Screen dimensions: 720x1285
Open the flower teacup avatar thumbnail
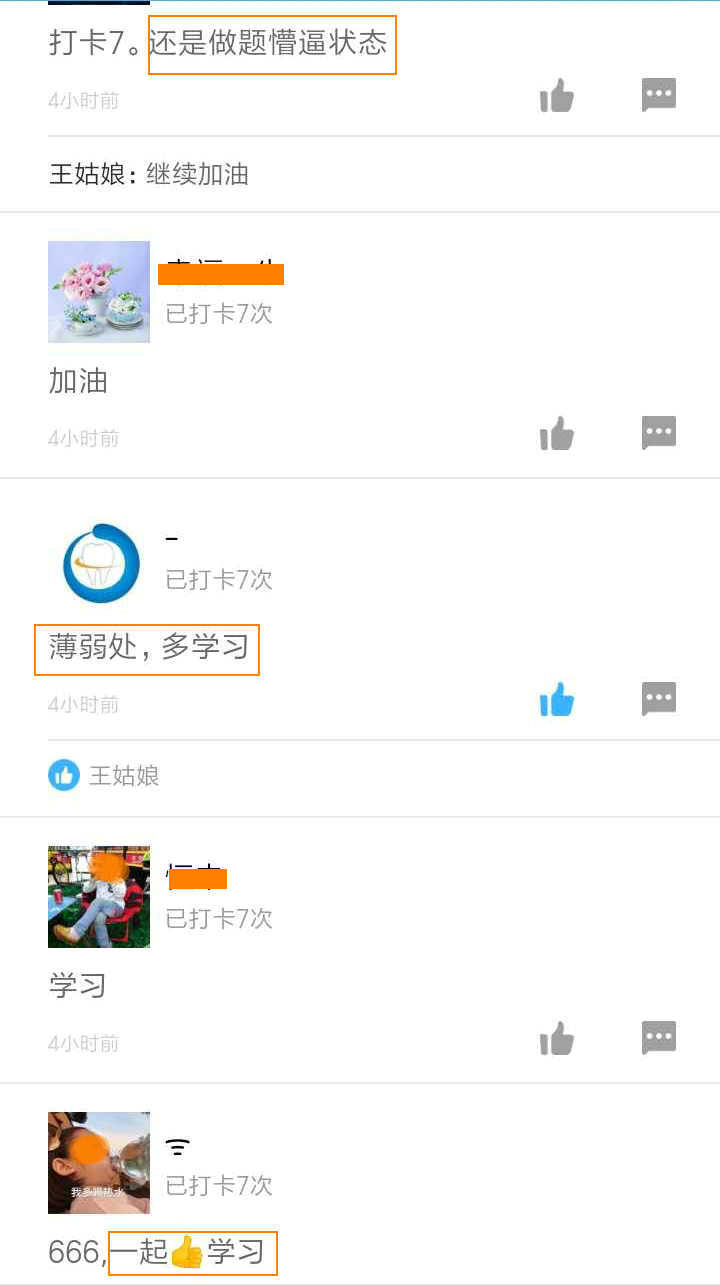pyautogui.click(x=98, y=292)
